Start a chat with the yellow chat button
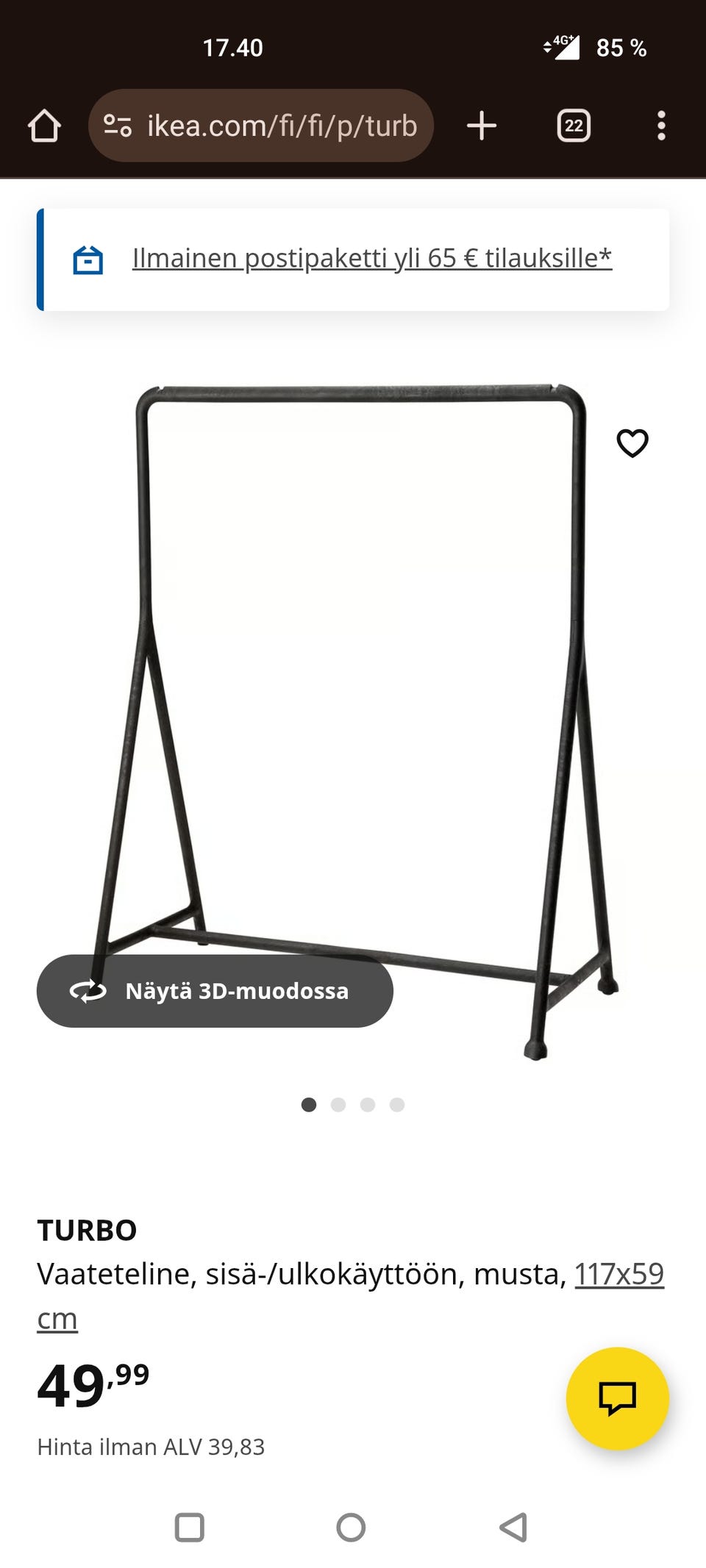This screenshot has width=706, height=1568. [x=617, y=1398]
